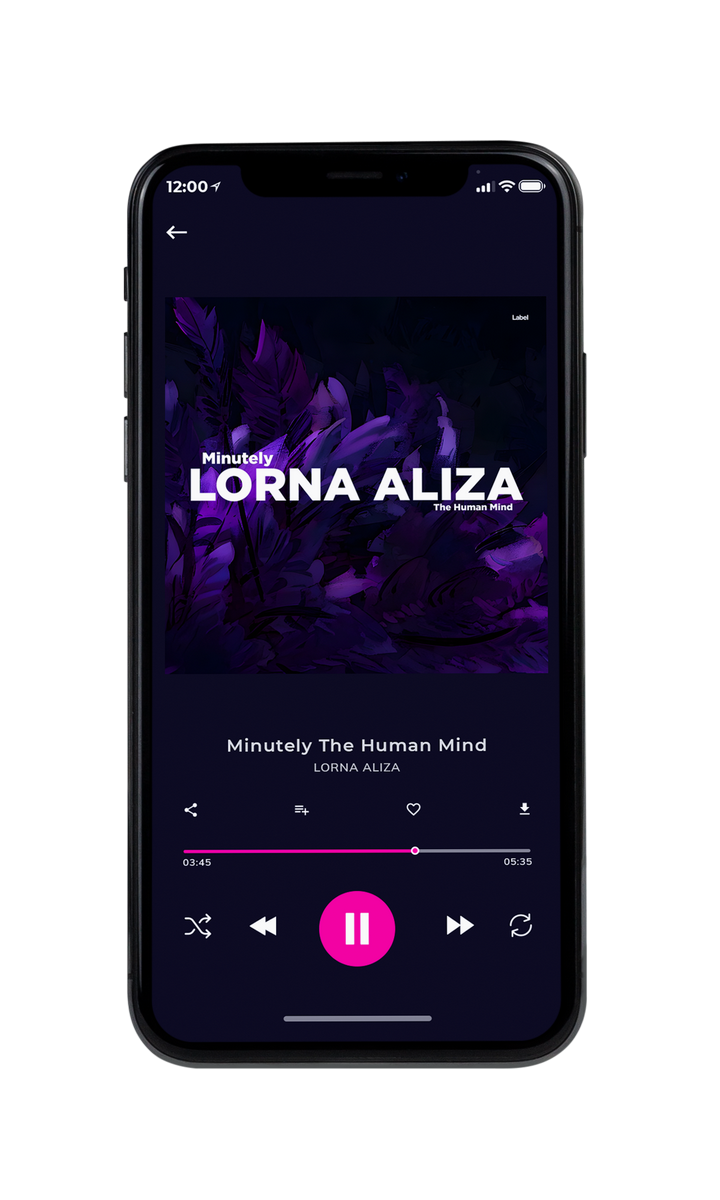
Task: Pause the current song
Action: click(357, 928)
